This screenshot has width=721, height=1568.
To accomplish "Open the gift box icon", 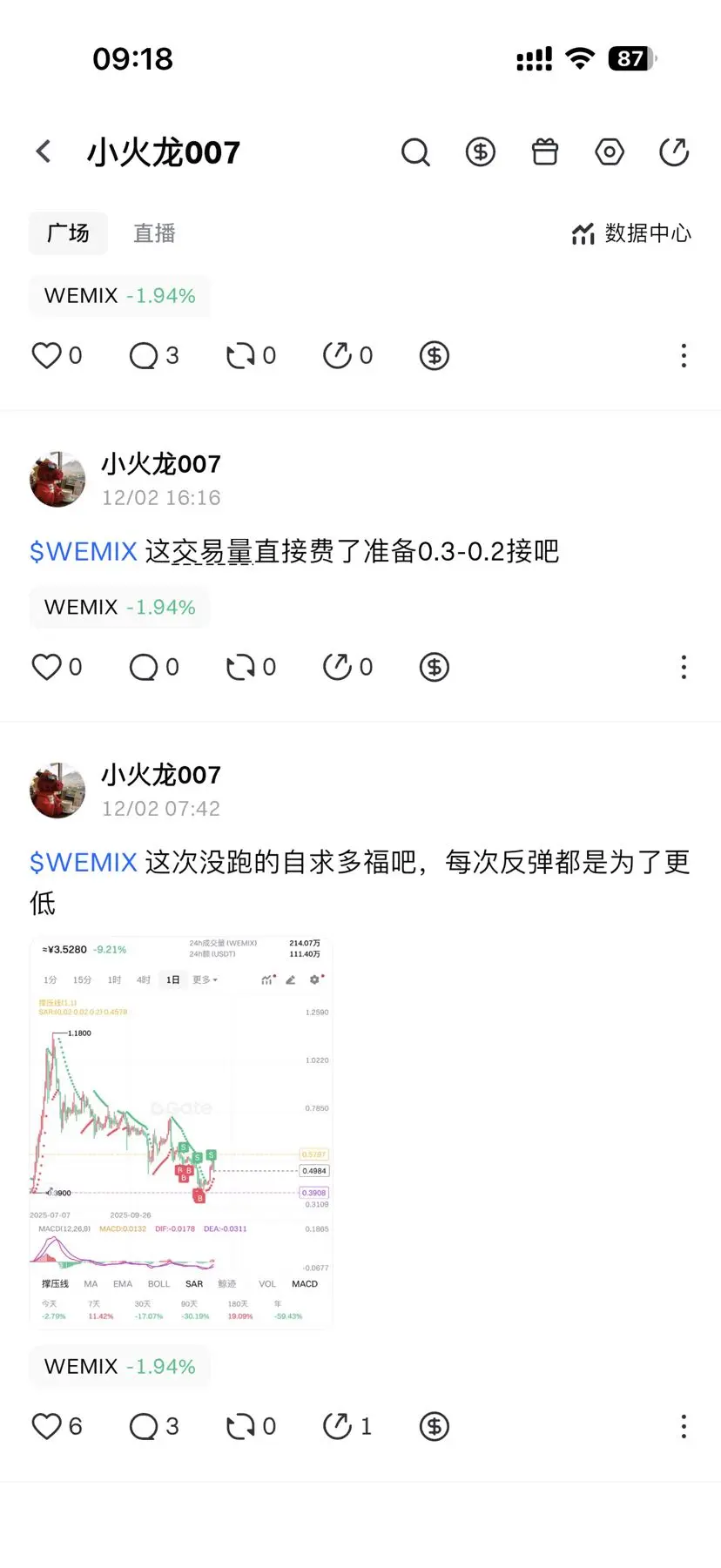I will coord(545,152).
